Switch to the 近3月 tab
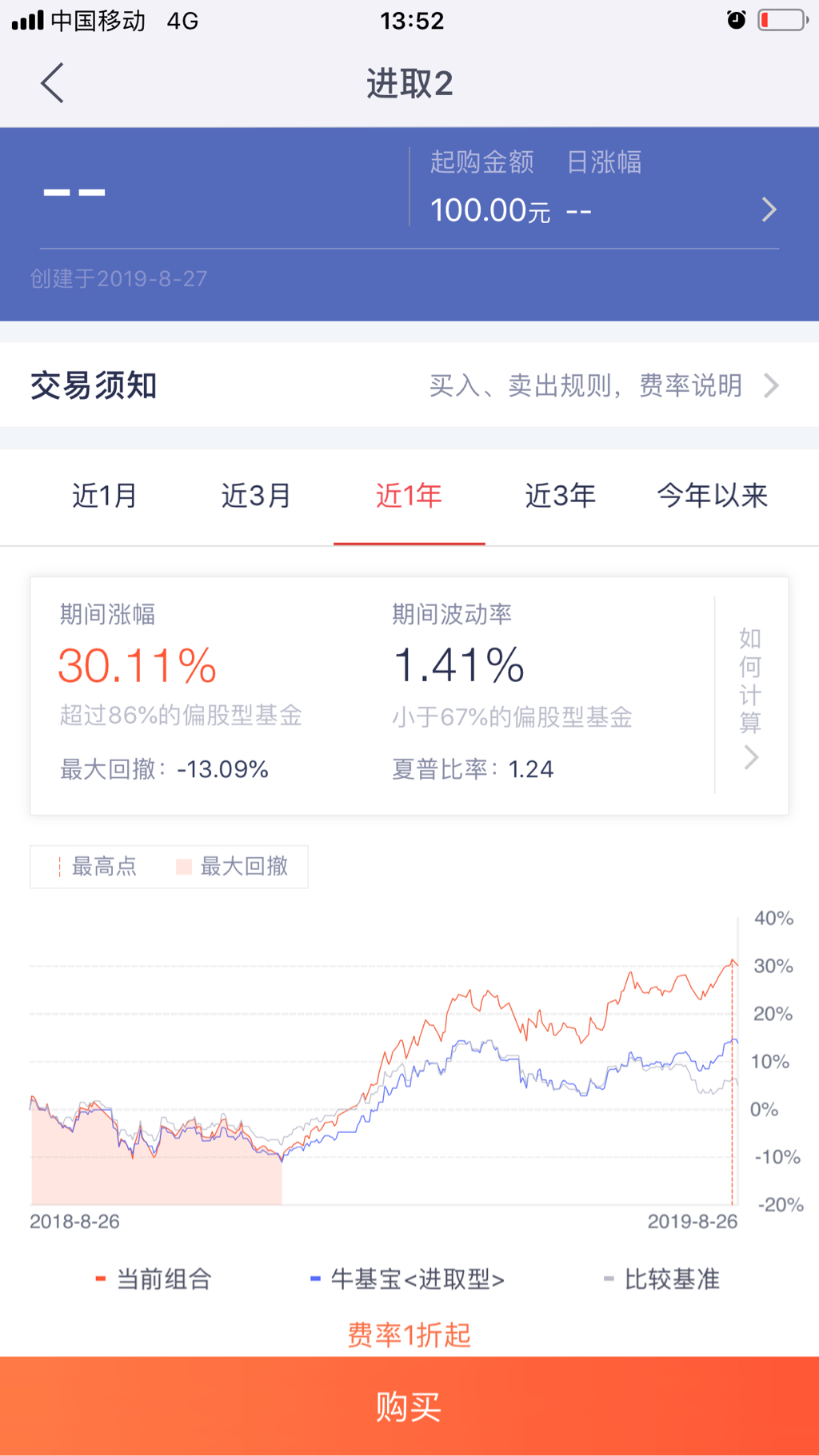The image size is (819, 1456). tap(256, 496)
